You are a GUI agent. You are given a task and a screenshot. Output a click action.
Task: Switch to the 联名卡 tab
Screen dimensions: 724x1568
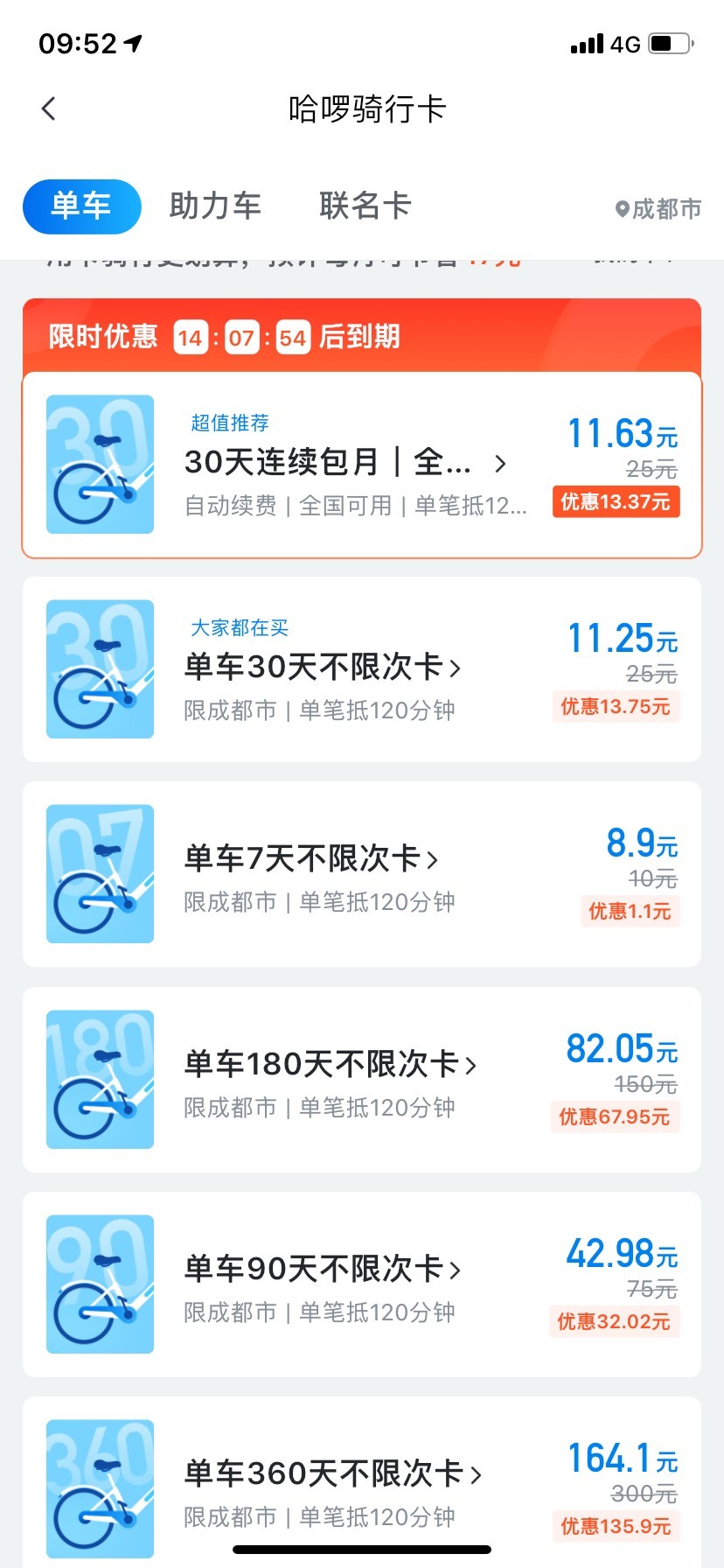pyautogui.click(x=365, y=206)
